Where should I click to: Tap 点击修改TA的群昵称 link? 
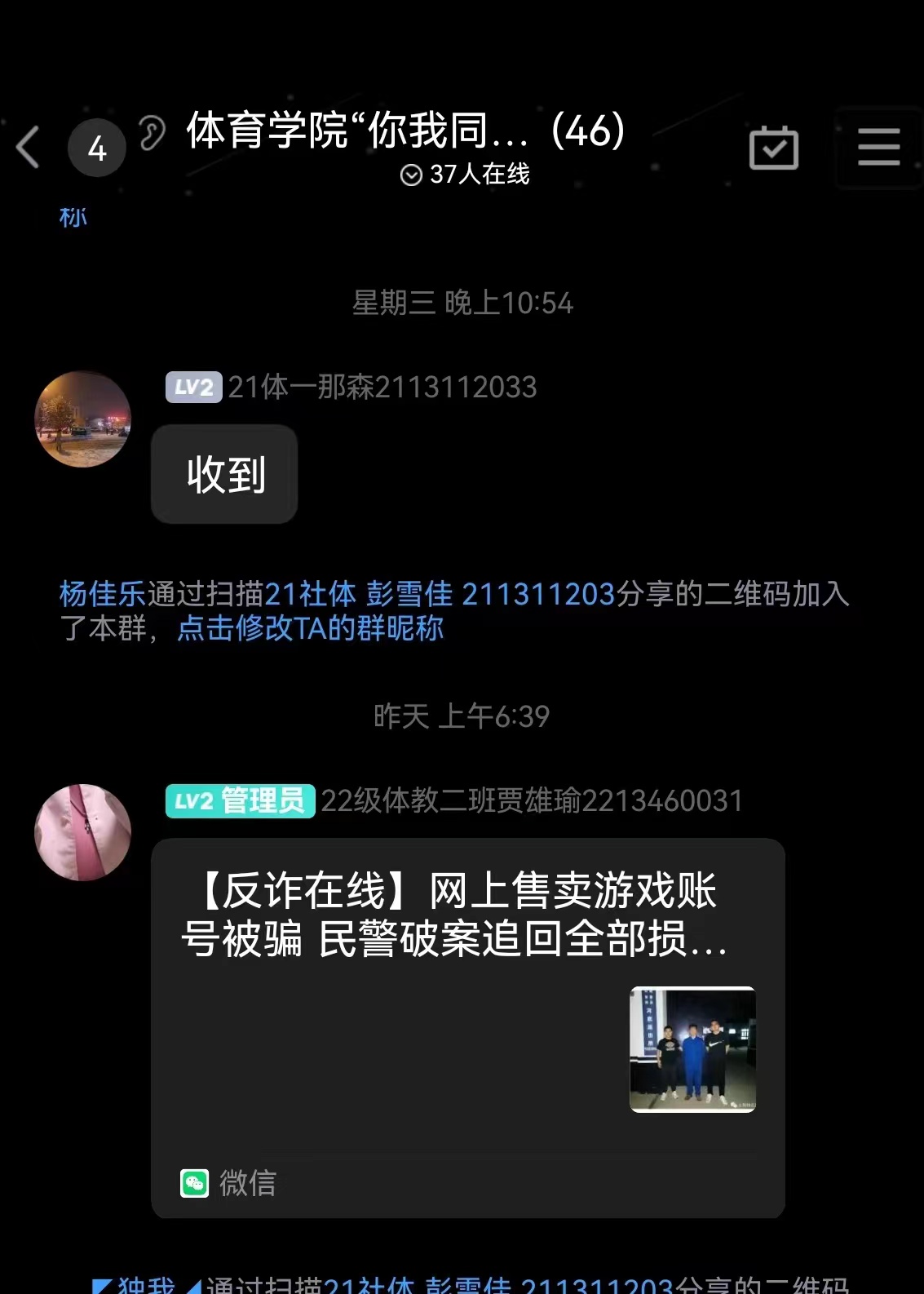click(x=310, y=628)
